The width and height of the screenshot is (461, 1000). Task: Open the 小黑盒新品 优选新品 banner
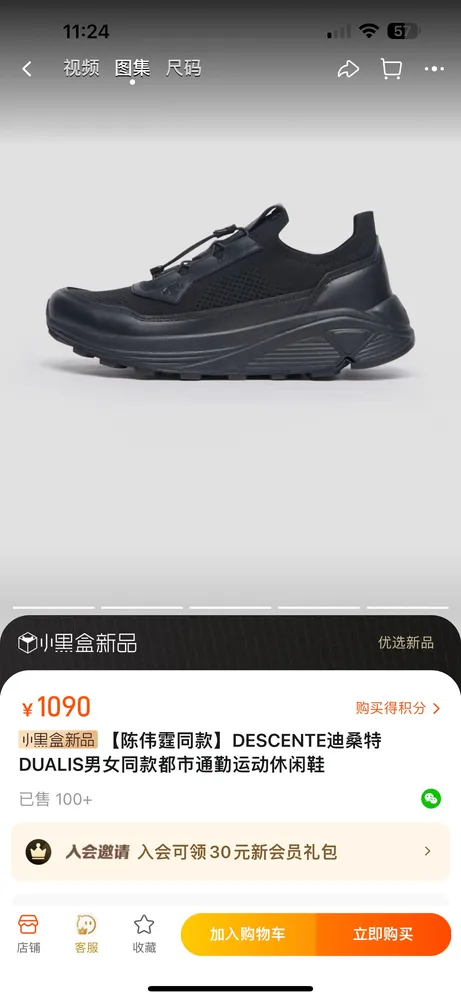coord(230,643)
